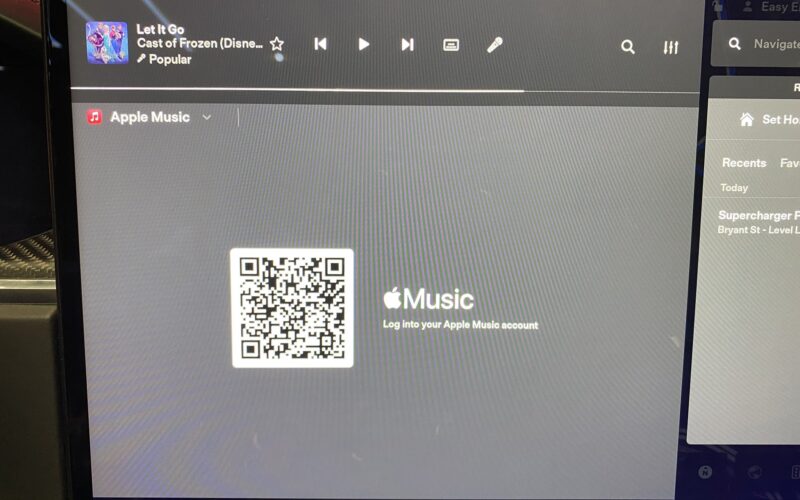Skip to the next track

pos(407,45)
